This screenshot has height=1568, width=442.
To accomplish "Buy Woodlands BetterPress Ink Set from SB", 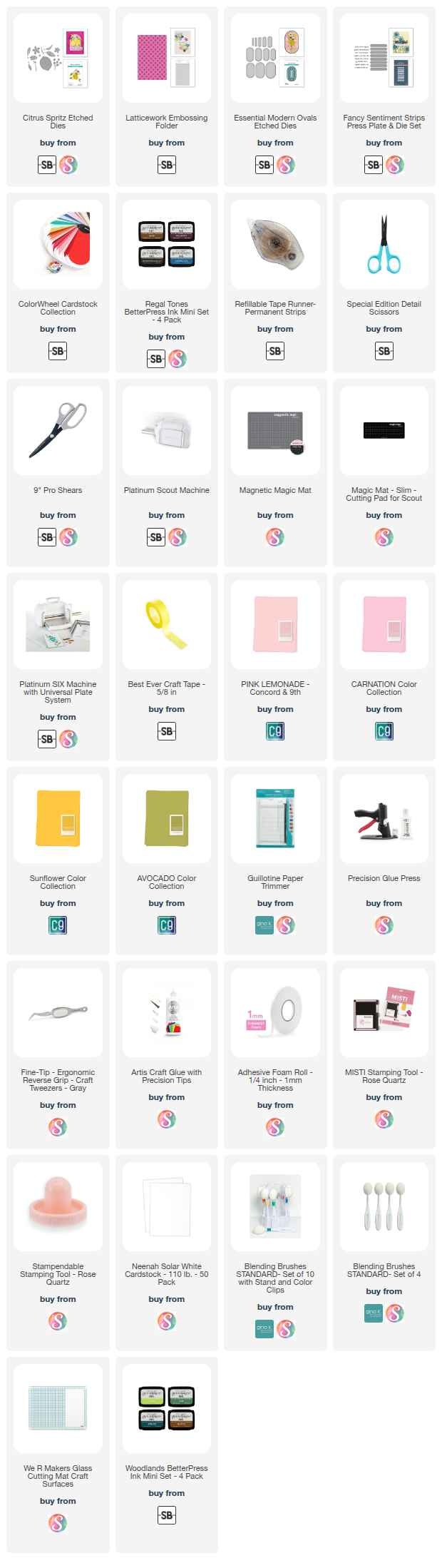I will click(x=167, y=1515).
